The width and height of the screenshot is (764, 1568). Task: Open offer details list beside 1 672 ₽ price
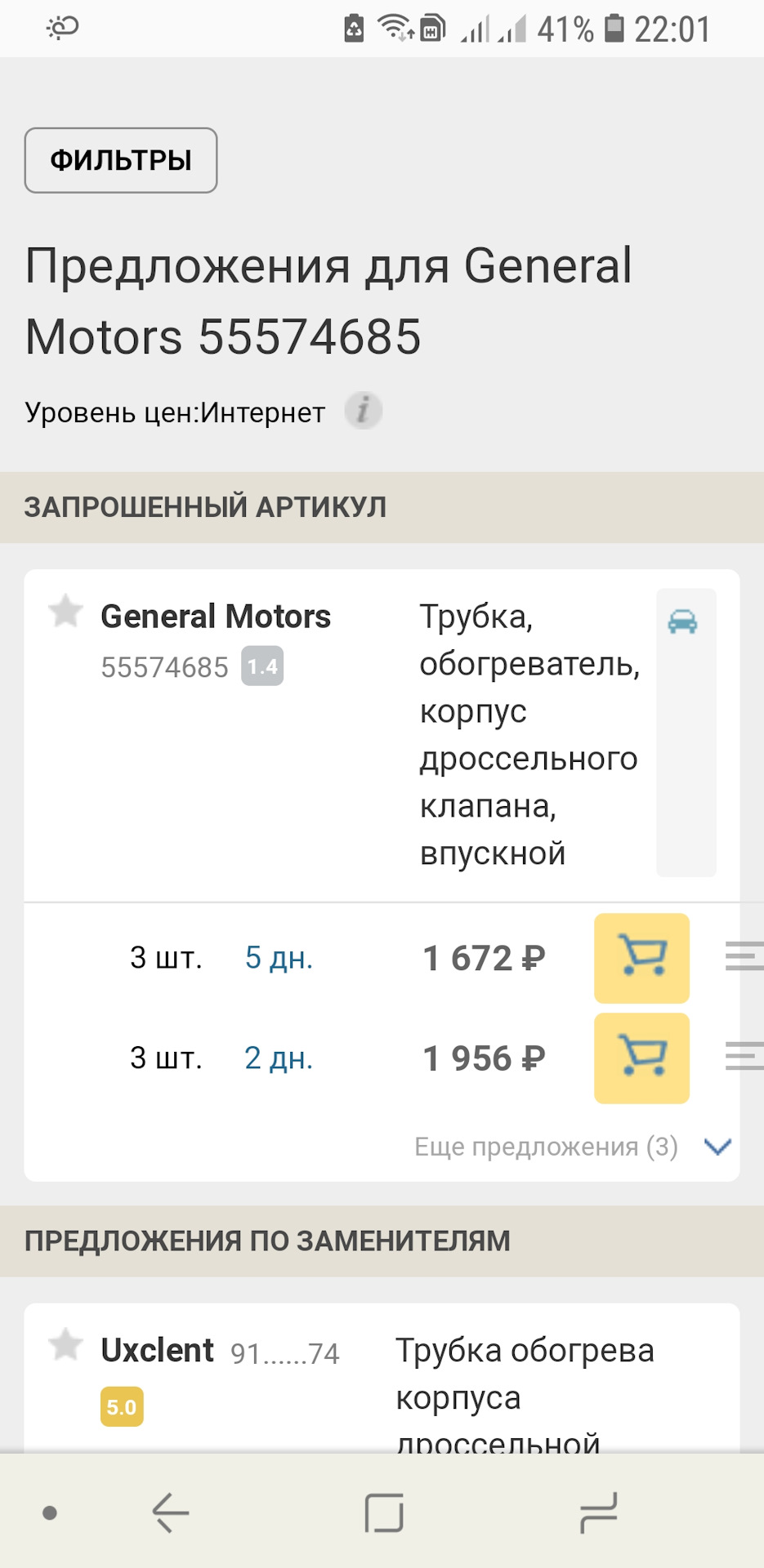tap(744, 959)
